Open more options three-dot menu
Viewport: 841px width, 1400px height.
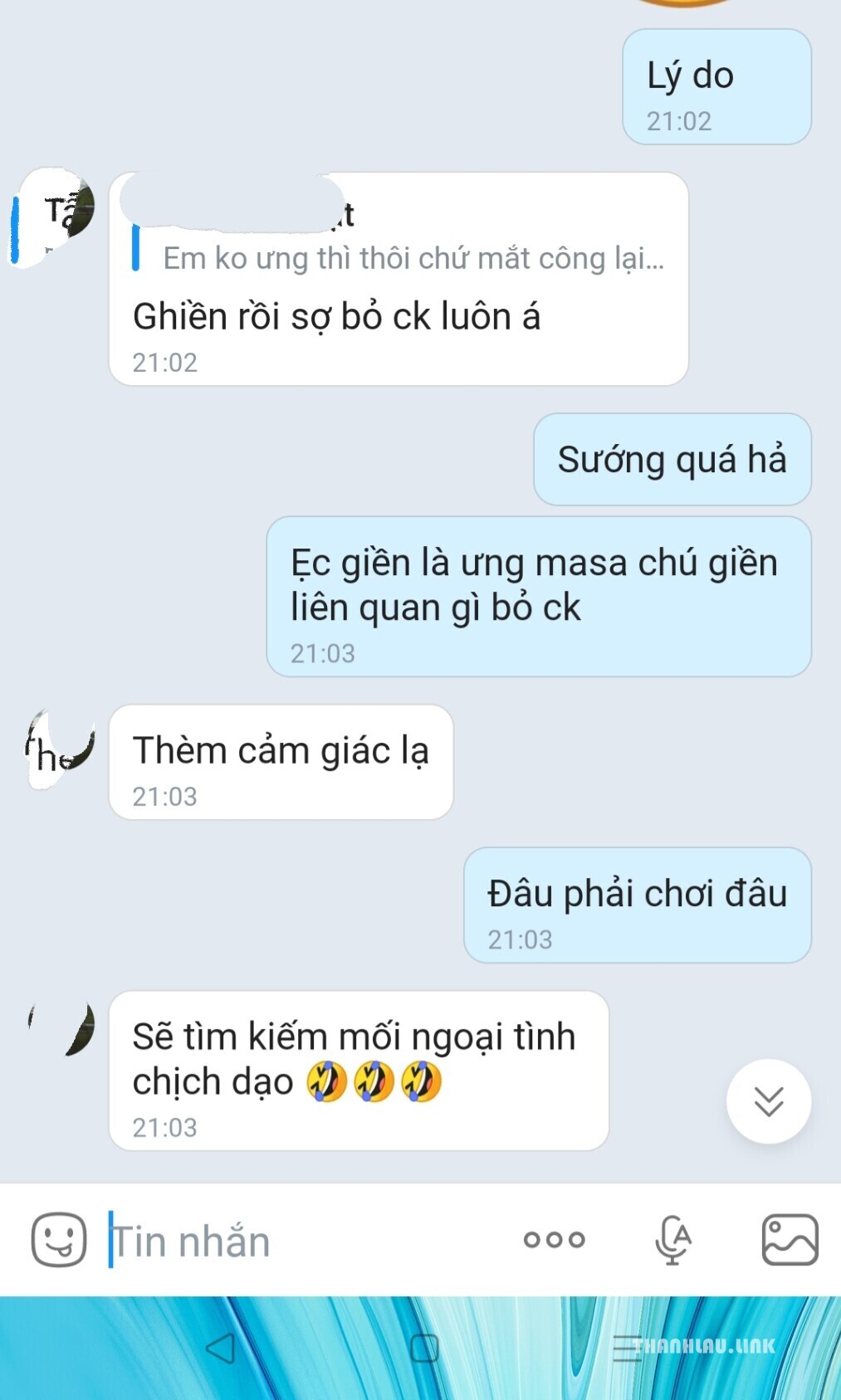[554, 1240]
